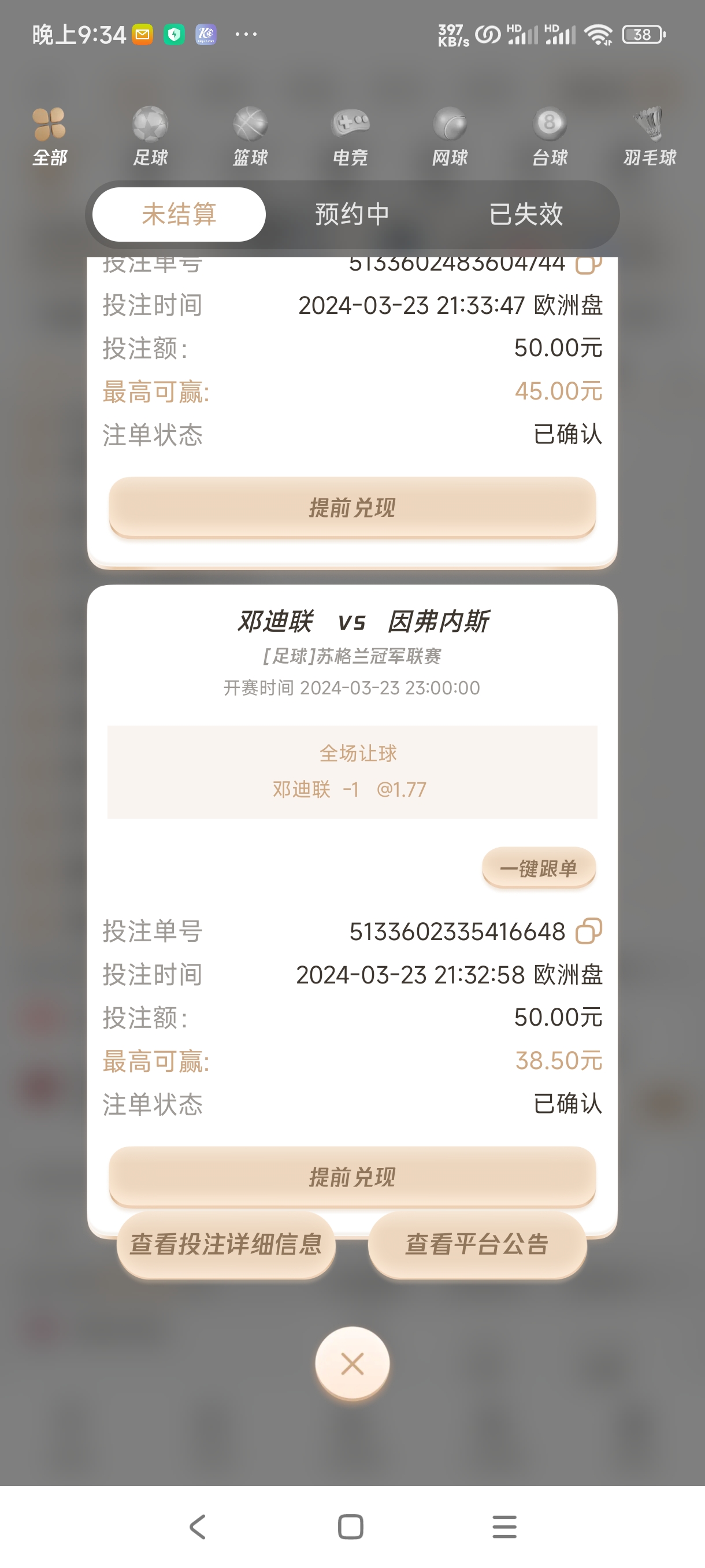Open 查看投注详细信息

click(x=226, y=1244)
